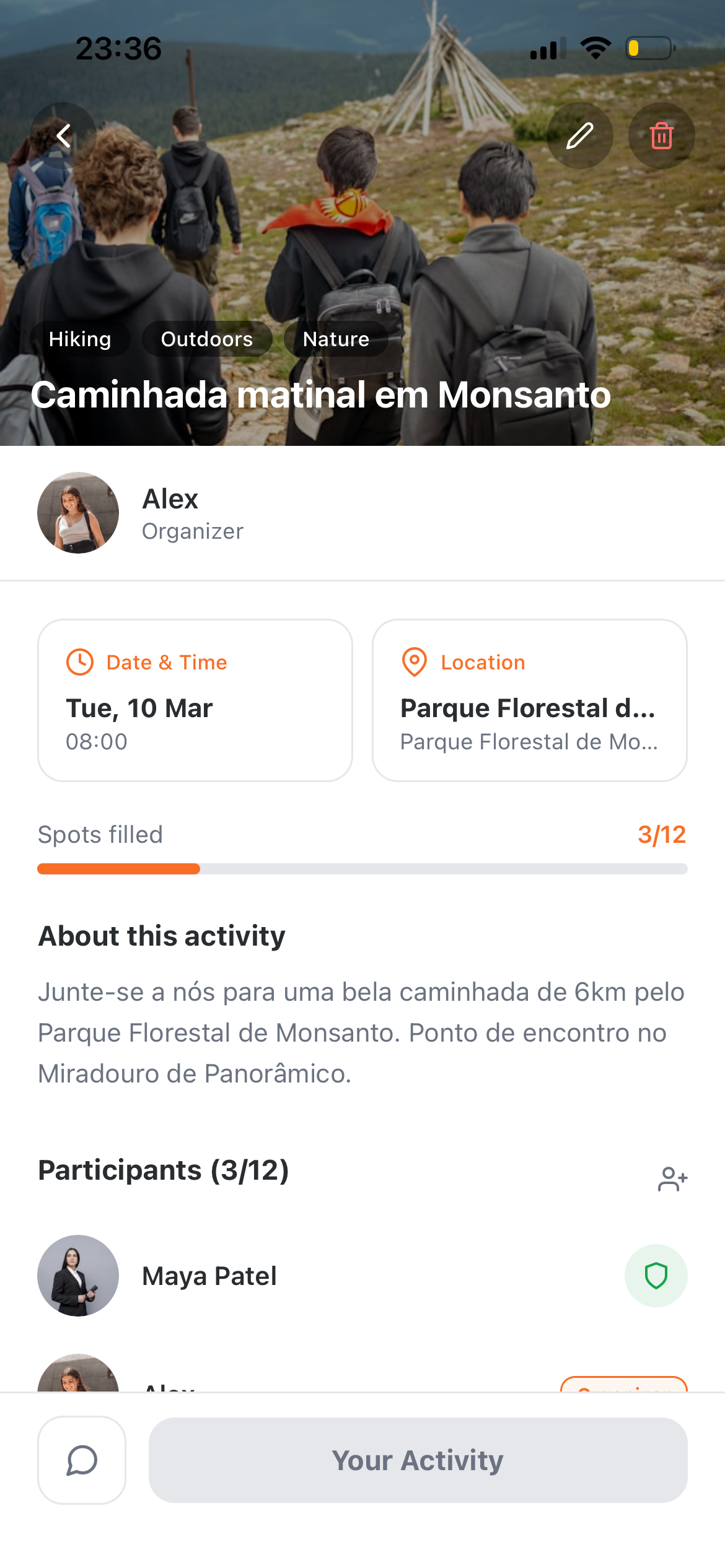
Task: Tap the Your Activity button
Action: click(418, 1460)
